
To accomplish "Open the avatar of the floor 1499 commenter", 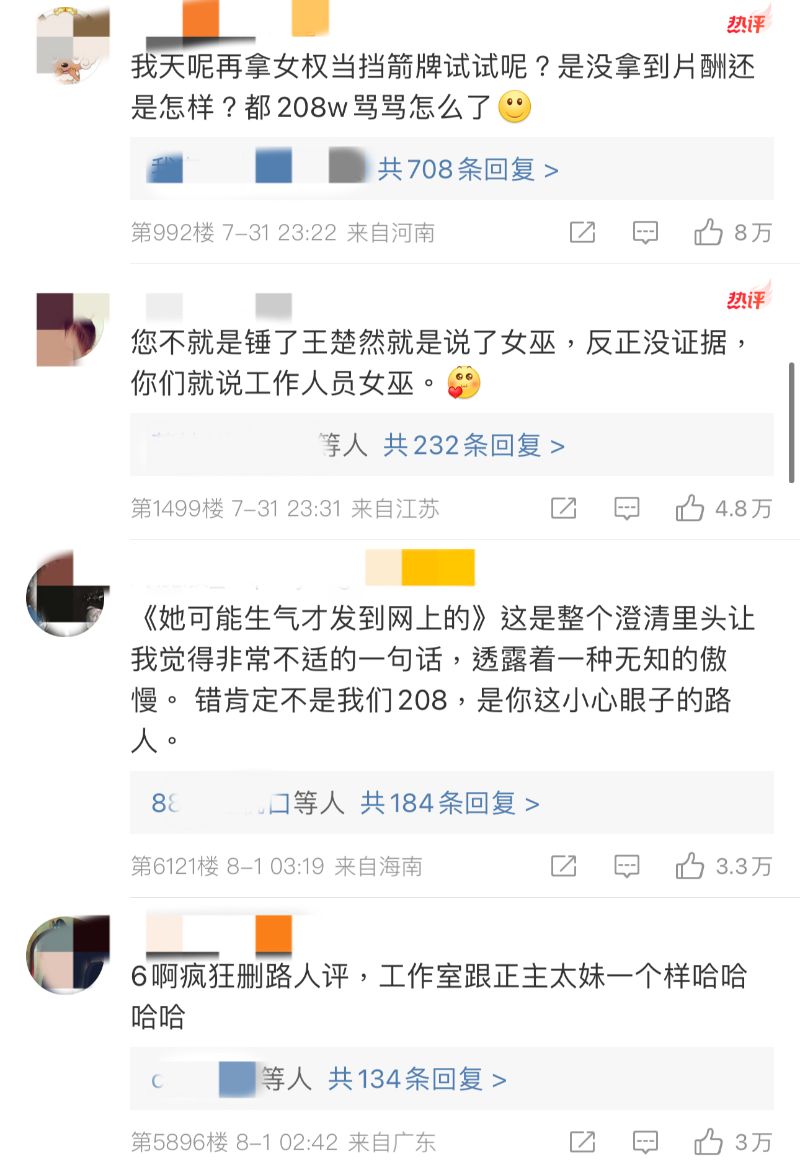I will tap(71, 329).
